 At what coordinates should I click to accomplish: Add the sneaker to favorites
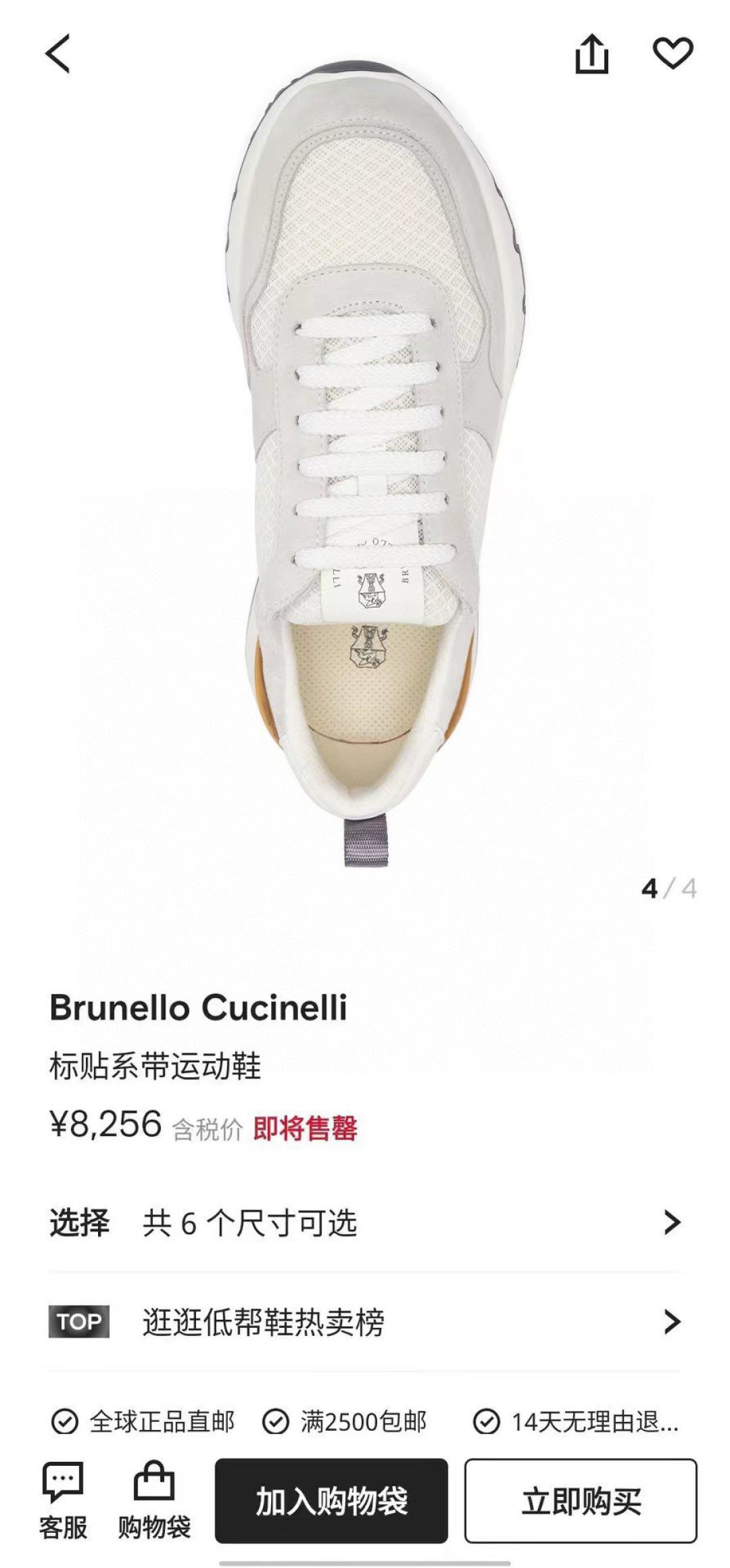click(673, 53)
